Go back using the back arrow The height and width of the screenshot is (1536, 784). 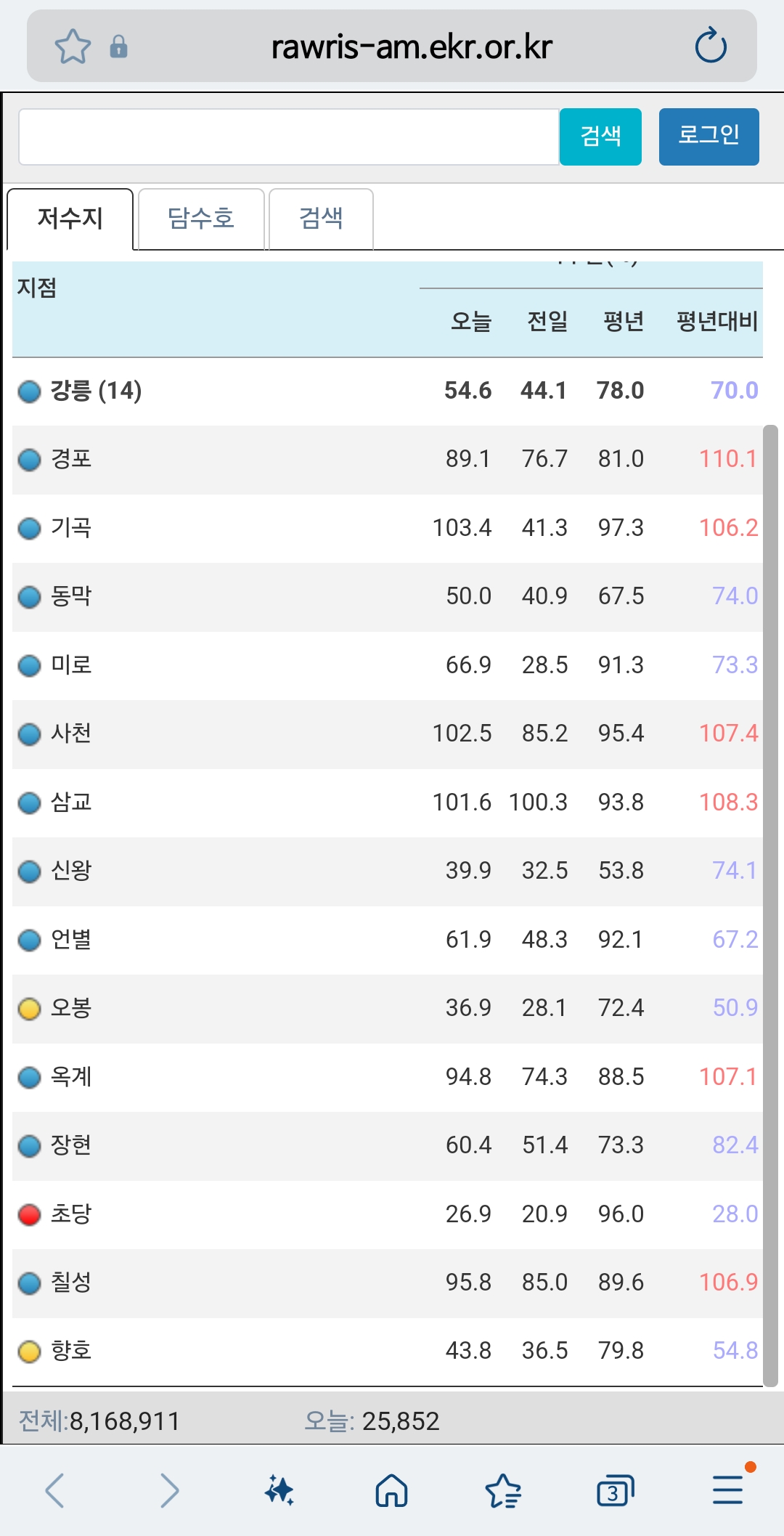tap(54, 1492)
